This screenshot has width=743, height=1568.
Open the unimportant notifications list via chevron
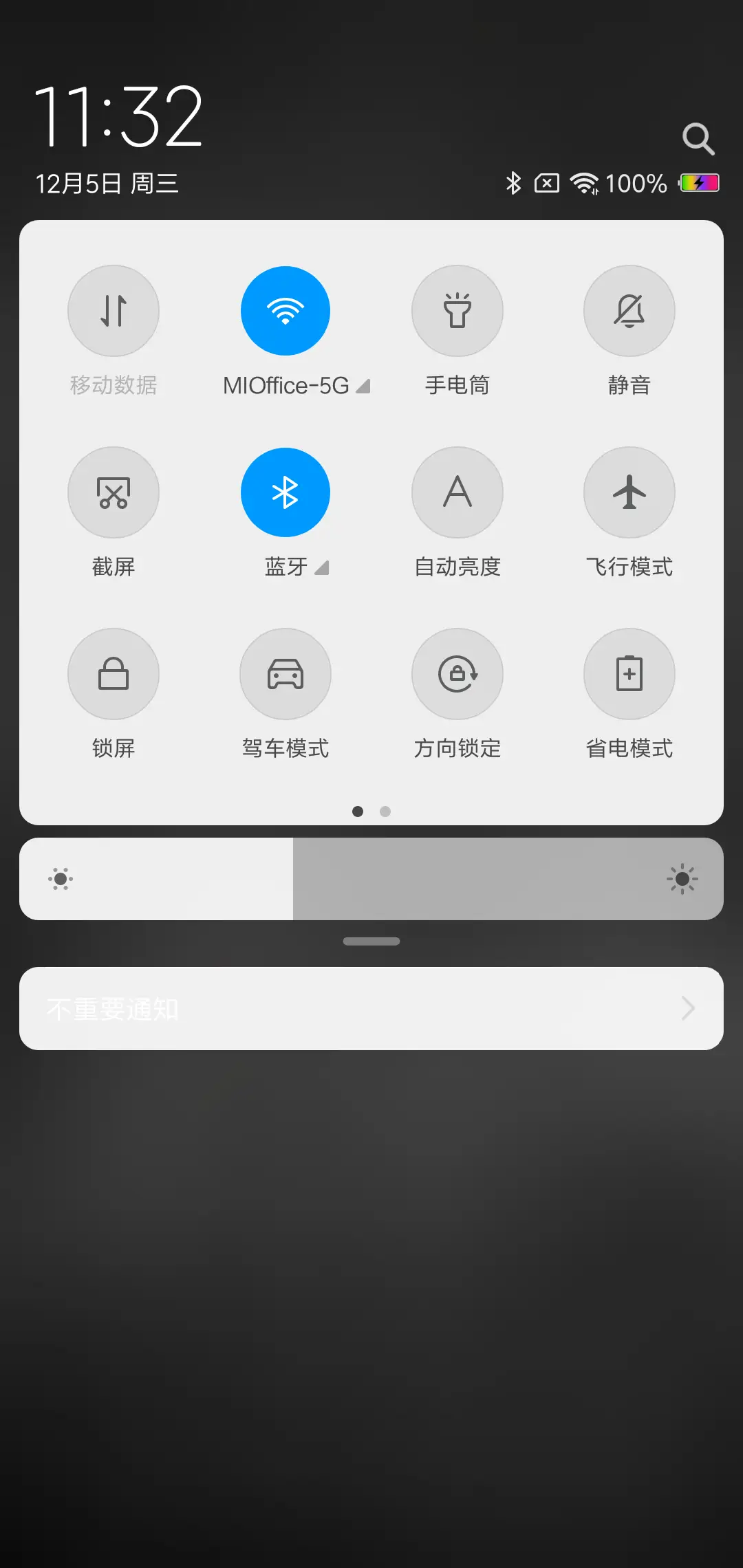click(x=687, y=1009)
